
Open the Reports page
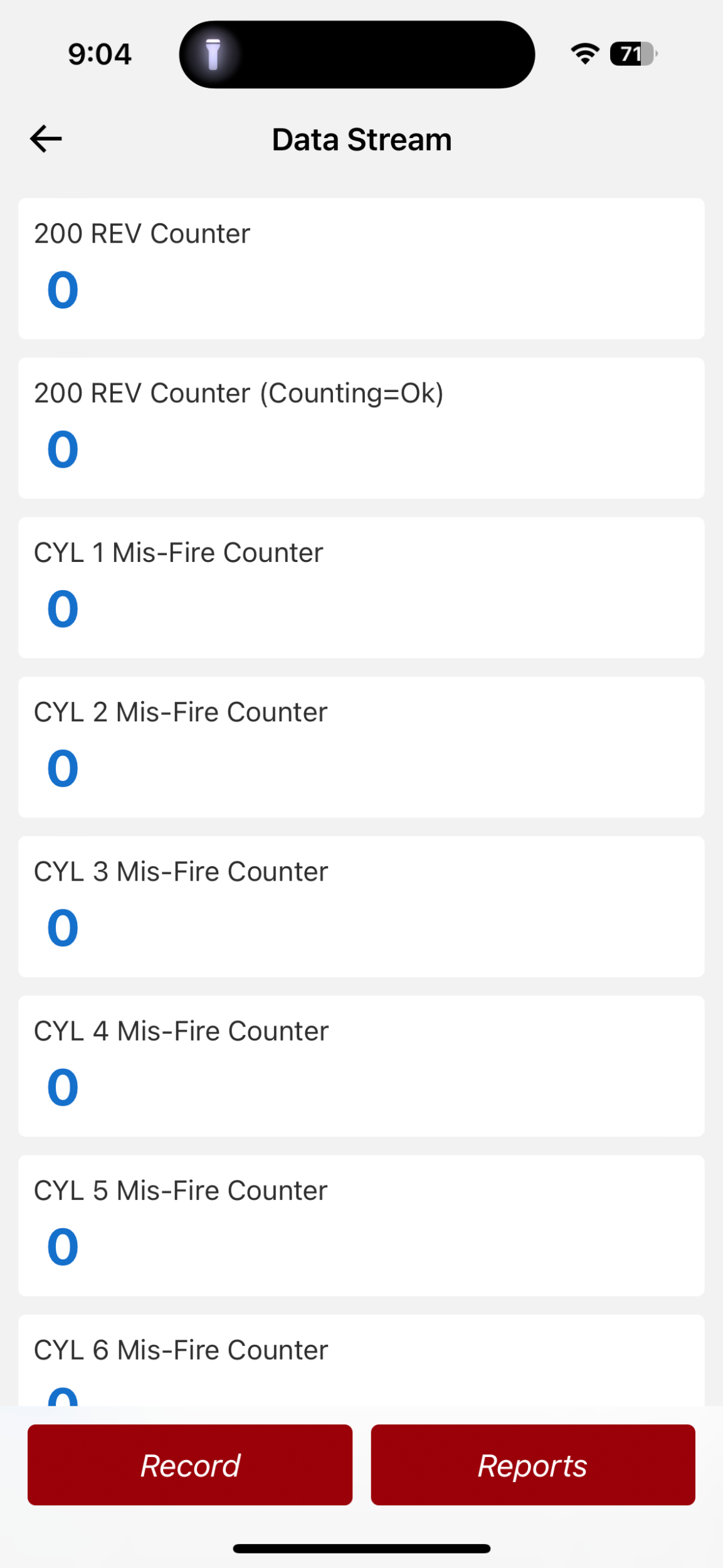point(532,1465)
